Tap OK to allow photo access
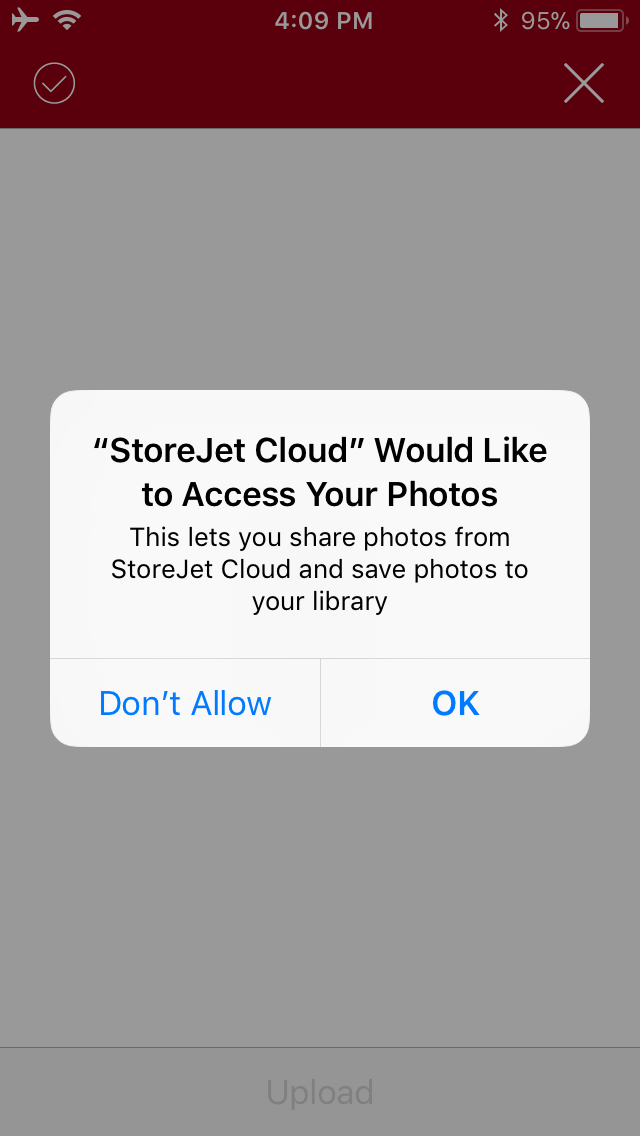The width and height of the screenshot is (640, 1136). click(455, 703)
